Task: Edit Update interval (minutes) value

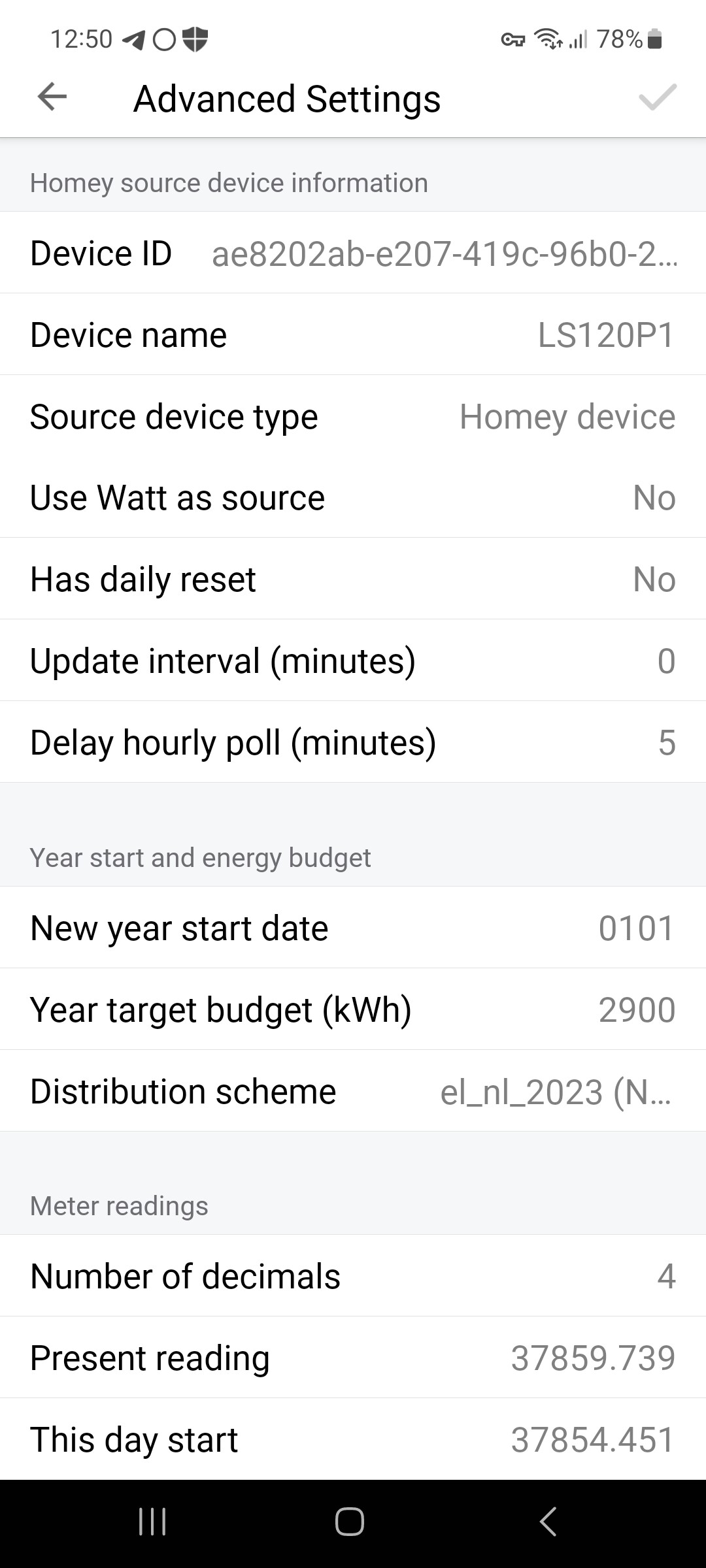Action: [353, 661]
